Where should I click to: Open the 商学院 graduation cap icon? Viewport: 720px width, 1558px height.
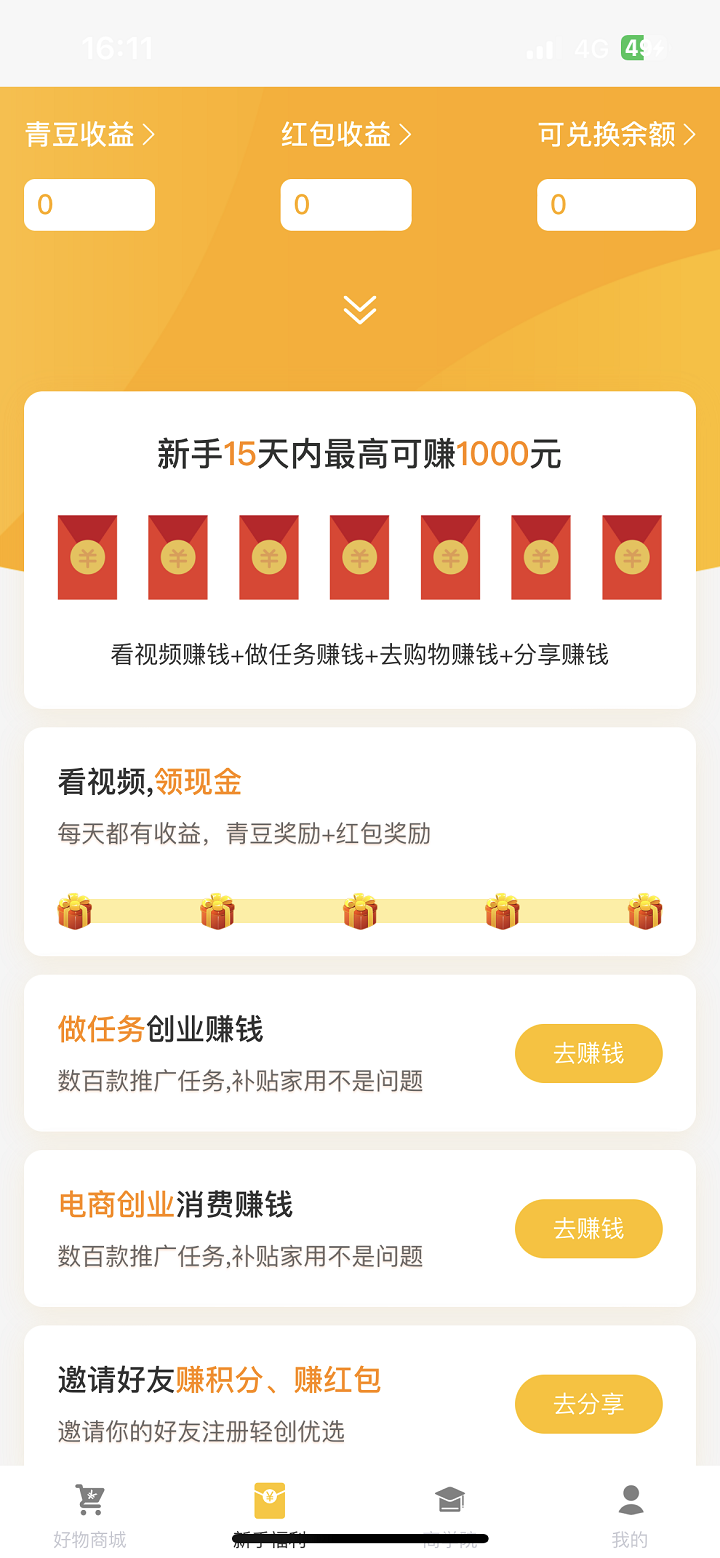[450, 1498]
